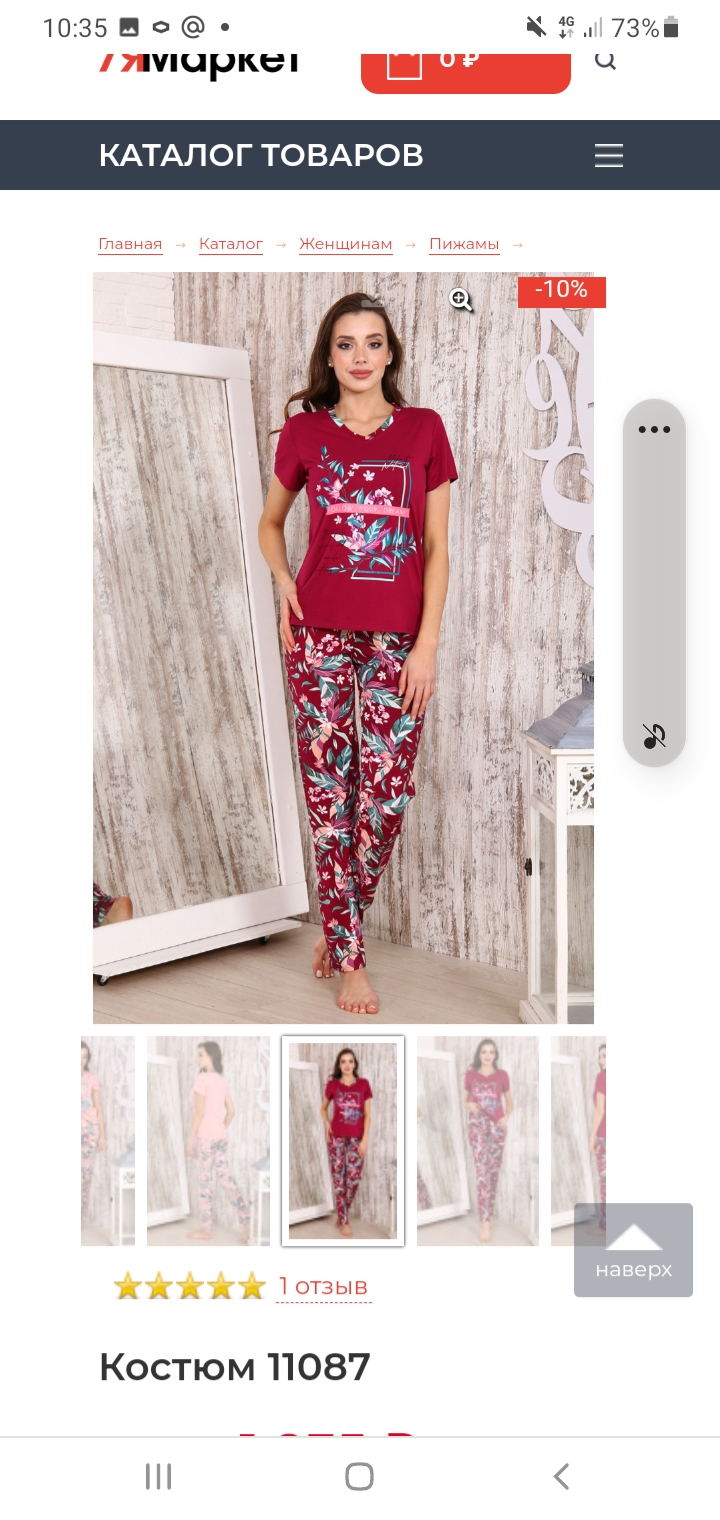Image resolution: width=720 pixels, height=1520 pixels.
Task: Go to Главная breadcrumb link
Action: pos(130,244)
